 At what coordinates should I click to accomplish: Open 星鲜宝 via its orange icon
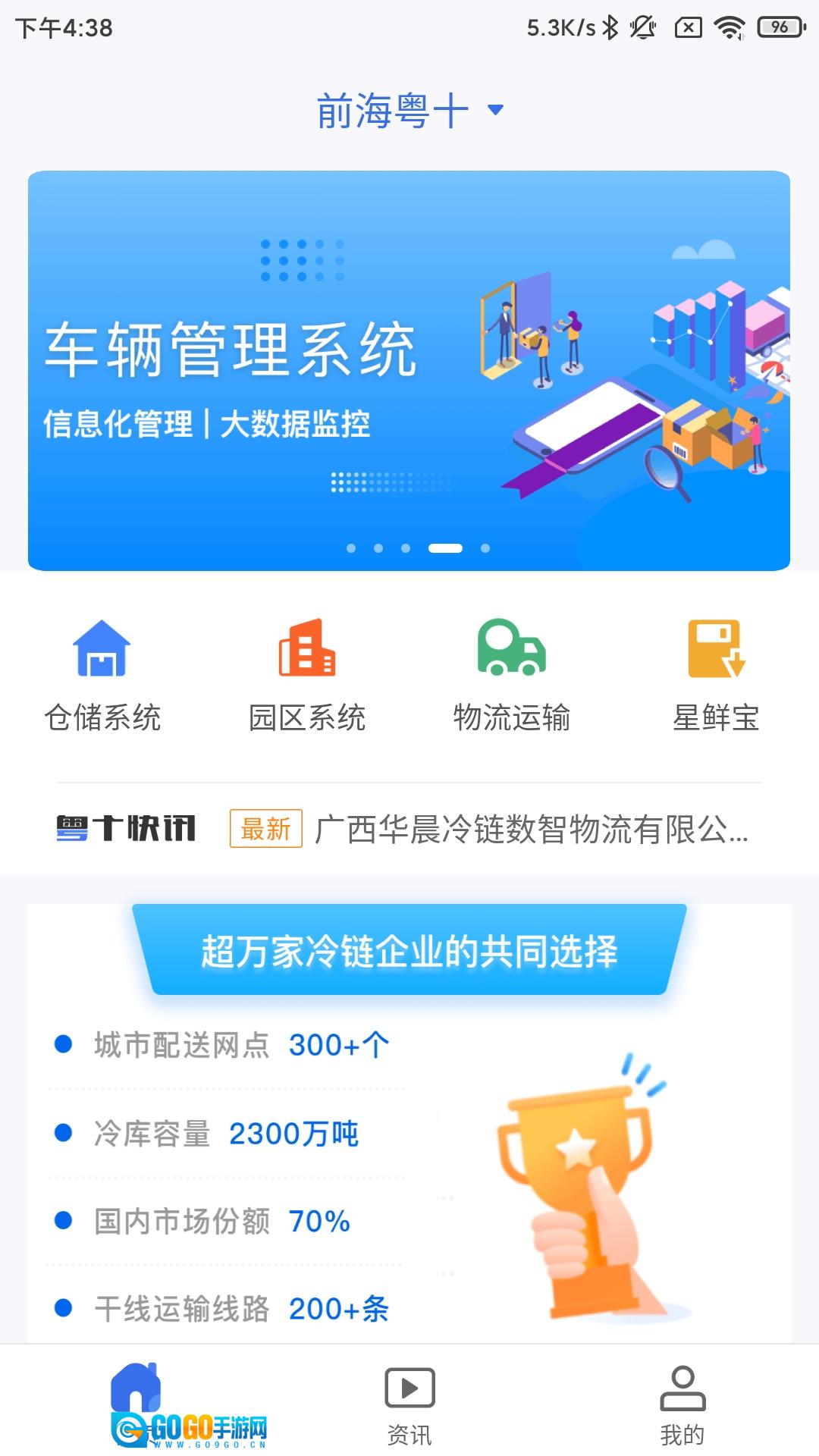(x=714, y=651)
